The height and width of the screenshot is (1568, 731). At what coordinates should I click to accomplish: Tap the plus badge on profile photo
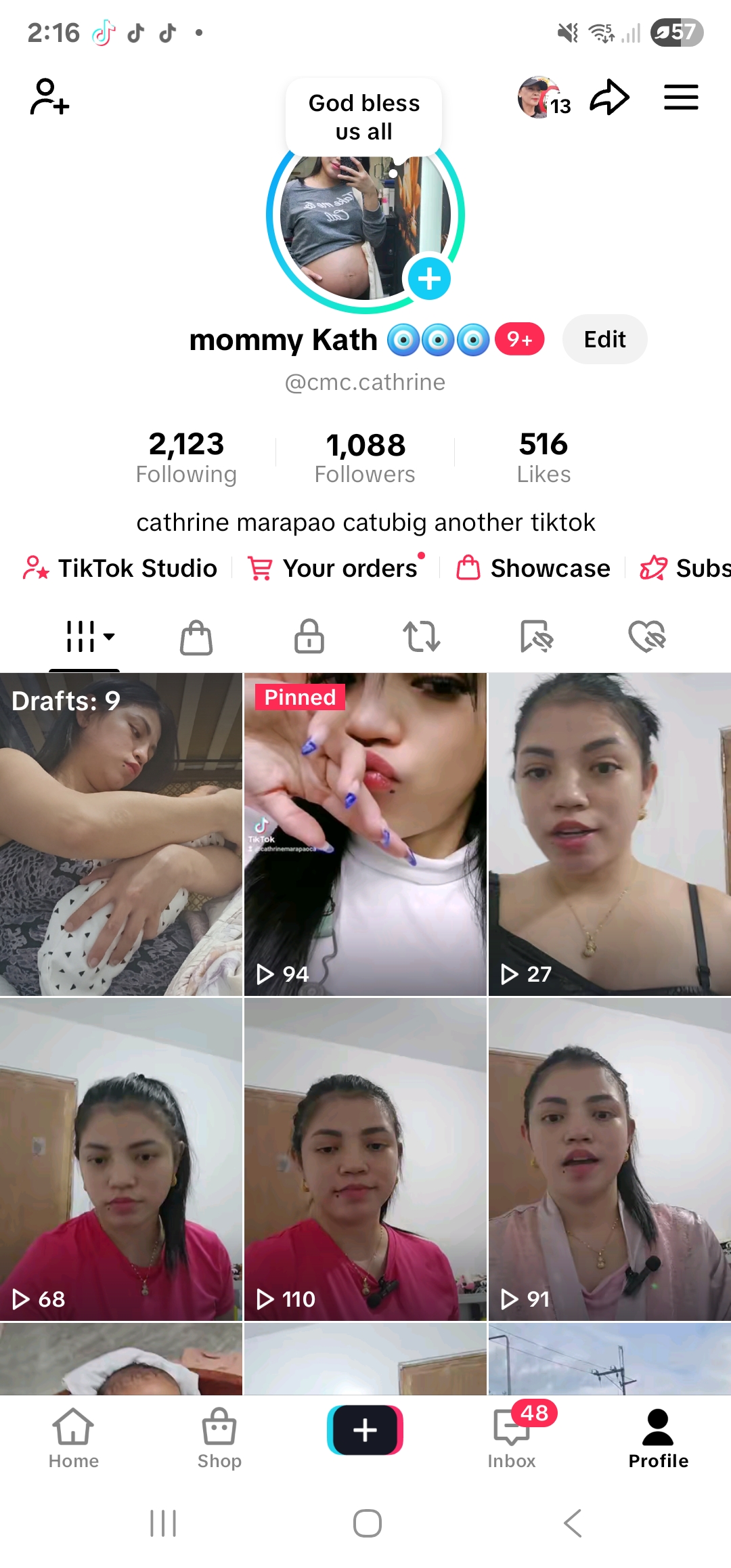point(429,278)
